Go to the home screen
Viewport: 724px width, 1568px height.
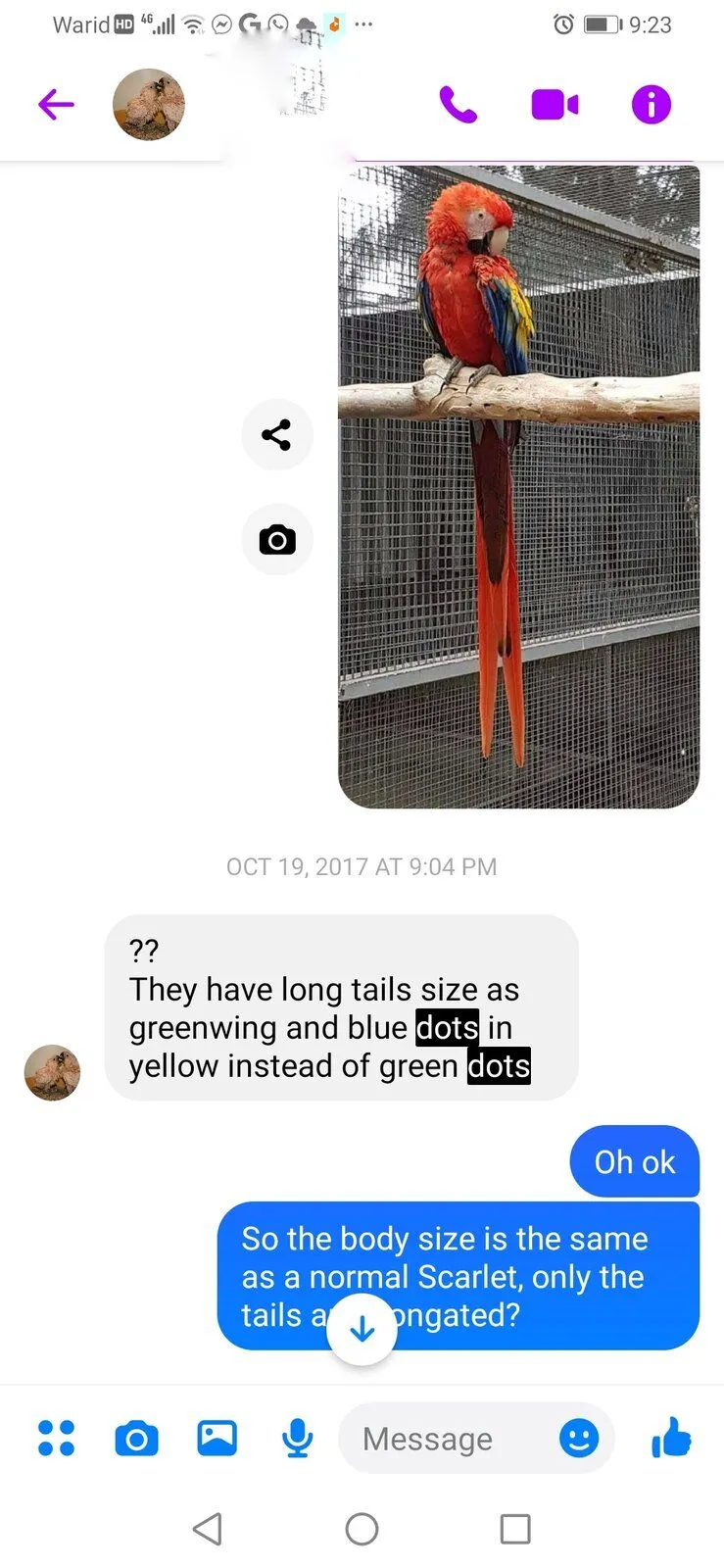tap(362, 1528)
